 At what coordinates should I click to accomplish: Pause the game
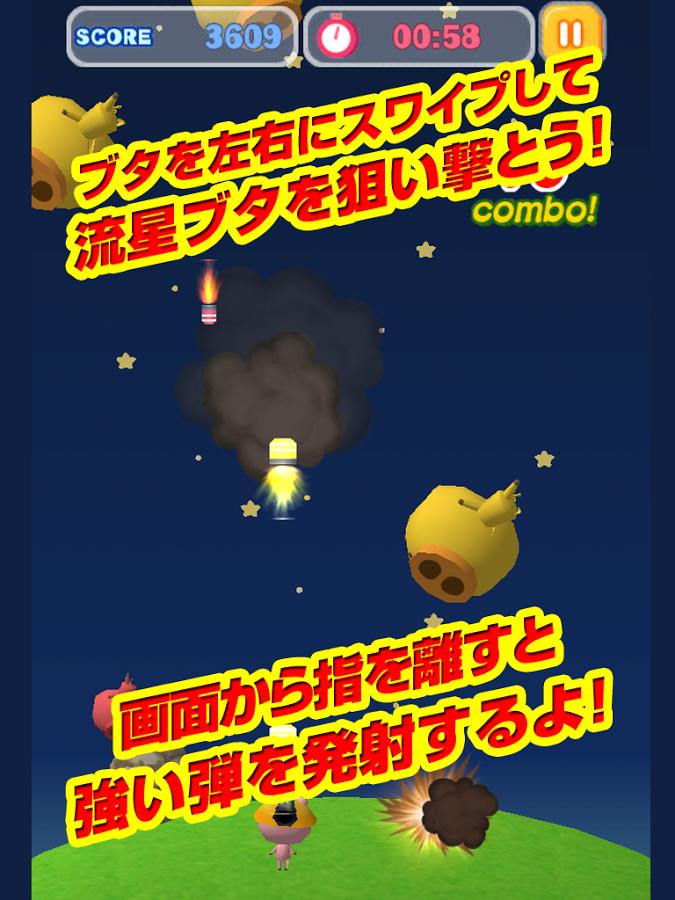[570, 33]
